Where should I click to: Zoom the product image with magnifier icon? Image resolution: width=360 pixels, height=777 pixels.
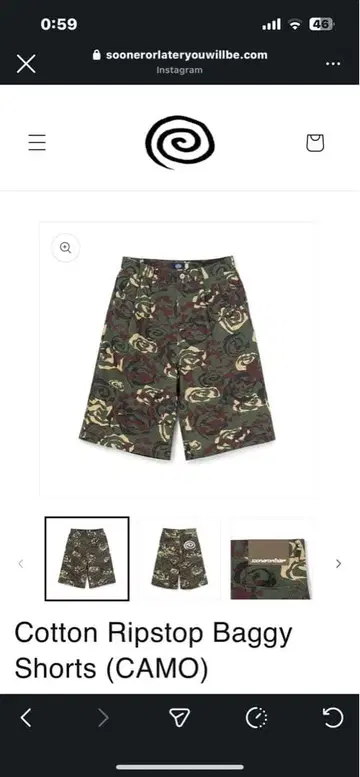[x=65, y=248]
